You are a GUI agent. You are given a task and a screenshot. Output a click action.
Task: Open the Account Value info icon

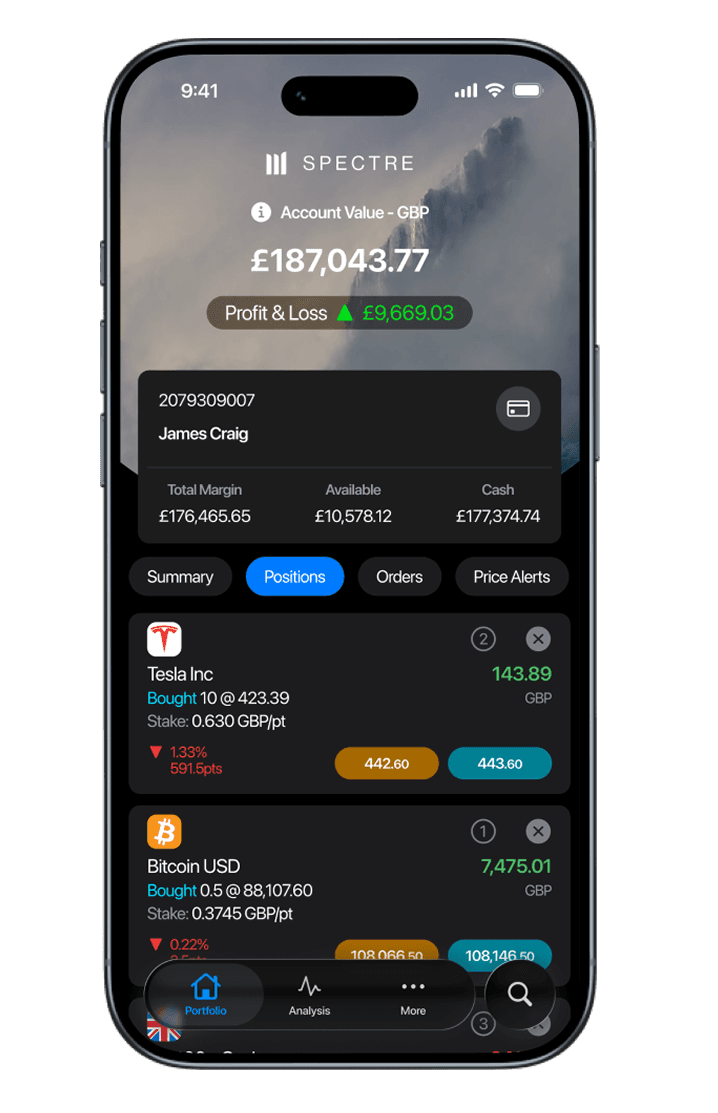tap(261, 212)
